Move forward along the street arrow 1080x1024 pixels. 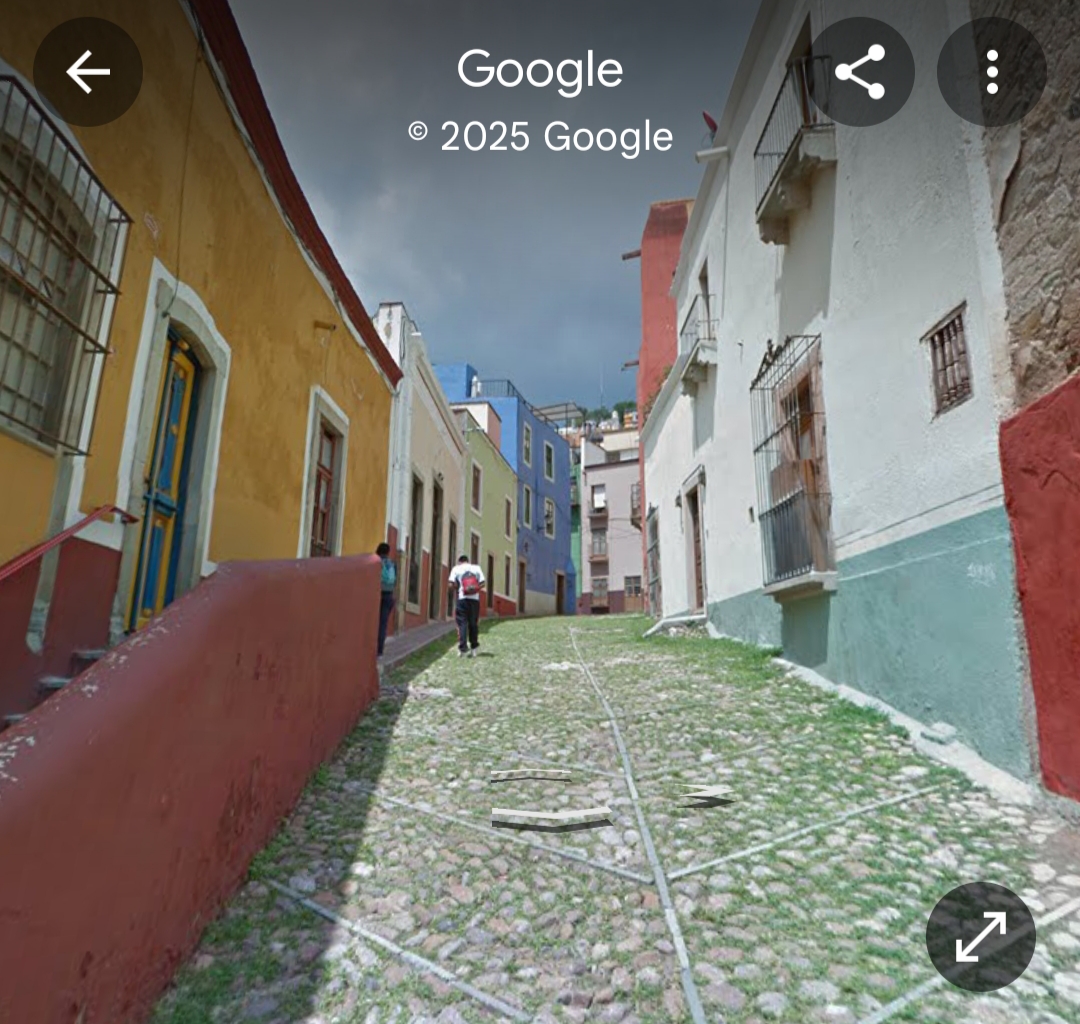click(x=531, y=775)
